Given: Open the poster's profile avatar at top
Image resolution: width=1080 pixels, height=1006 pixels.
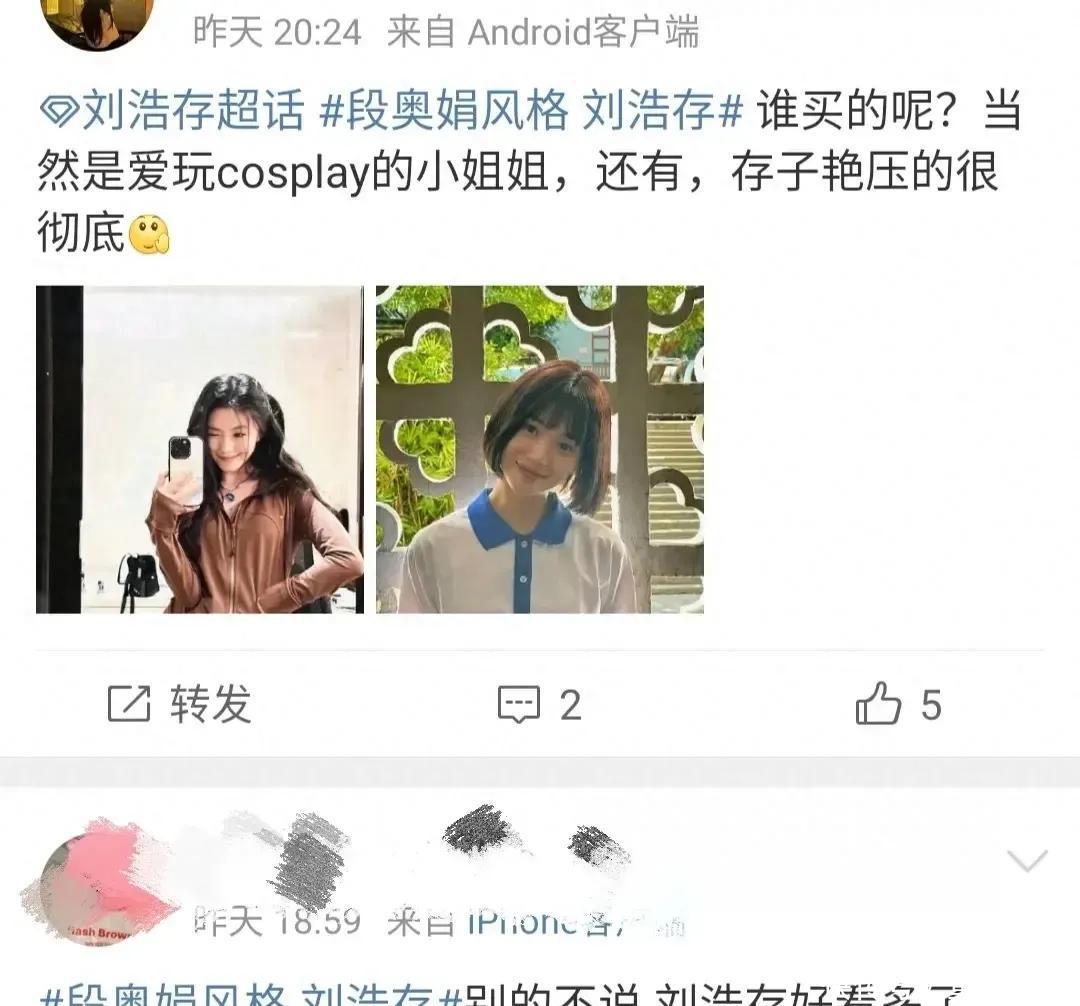Looking at the screenshot, I should [96, 22].
